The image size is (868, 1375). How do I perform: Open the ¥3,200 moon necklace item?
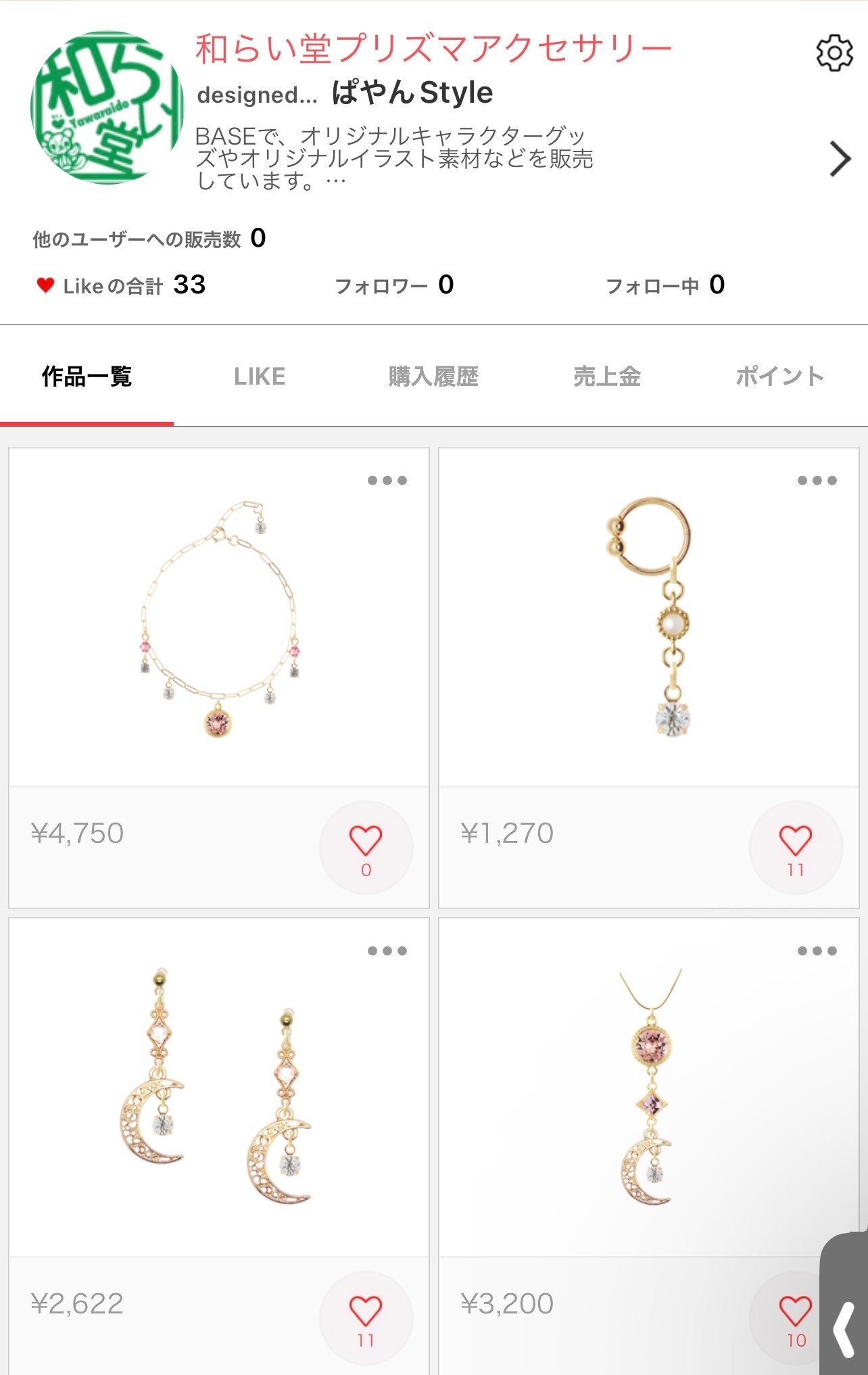(x=649, y=1088)
